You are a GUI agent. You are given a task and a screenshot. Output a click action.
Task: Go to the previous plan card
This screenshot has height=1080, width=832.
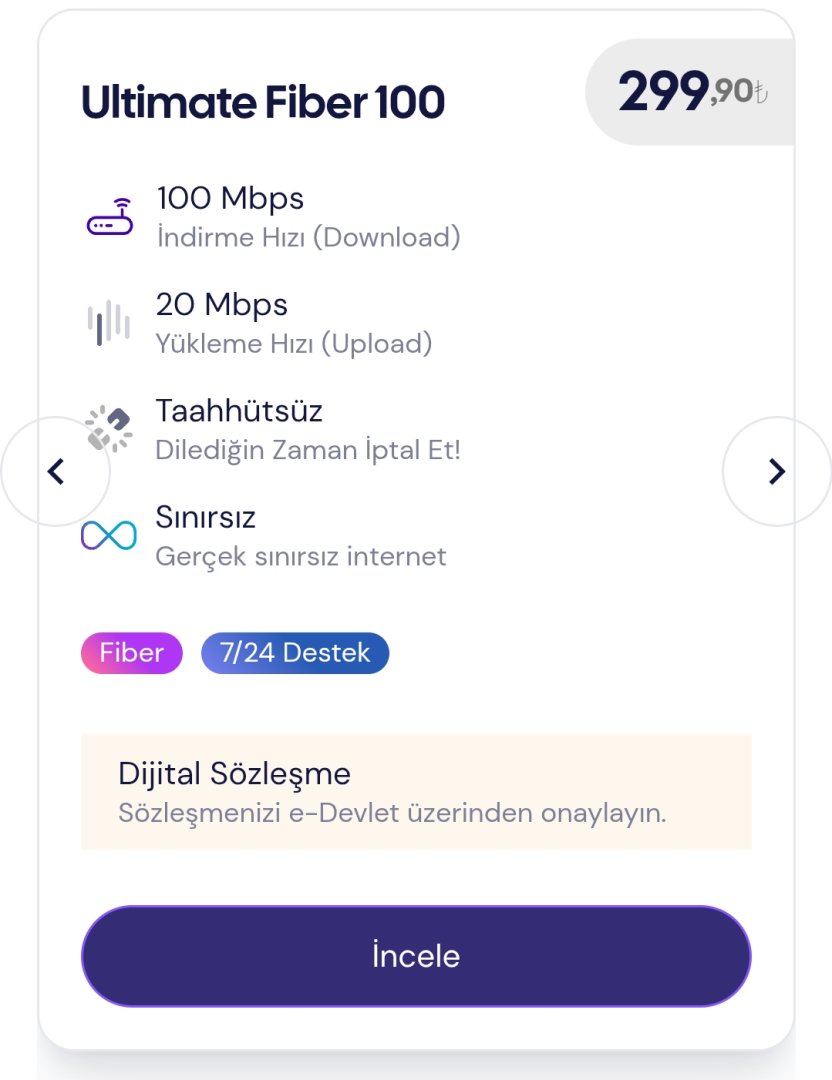pos(56,471)
